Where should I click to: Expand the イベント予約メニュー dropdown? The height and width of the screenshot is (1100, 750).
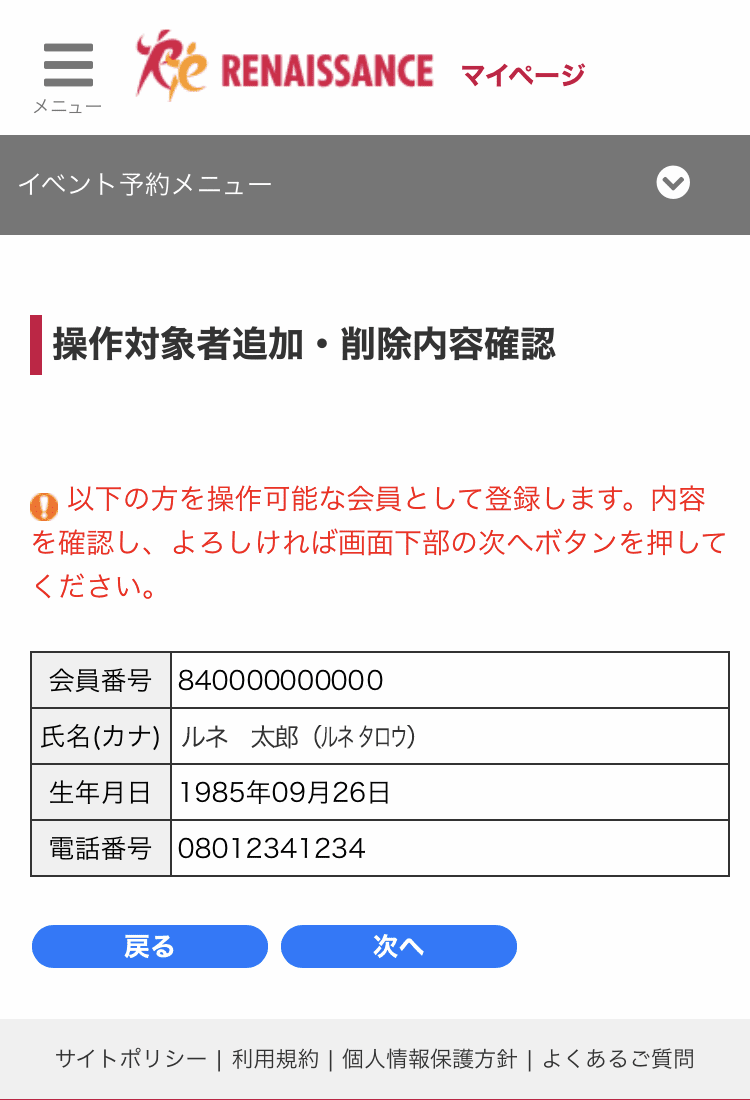point(673,184)
